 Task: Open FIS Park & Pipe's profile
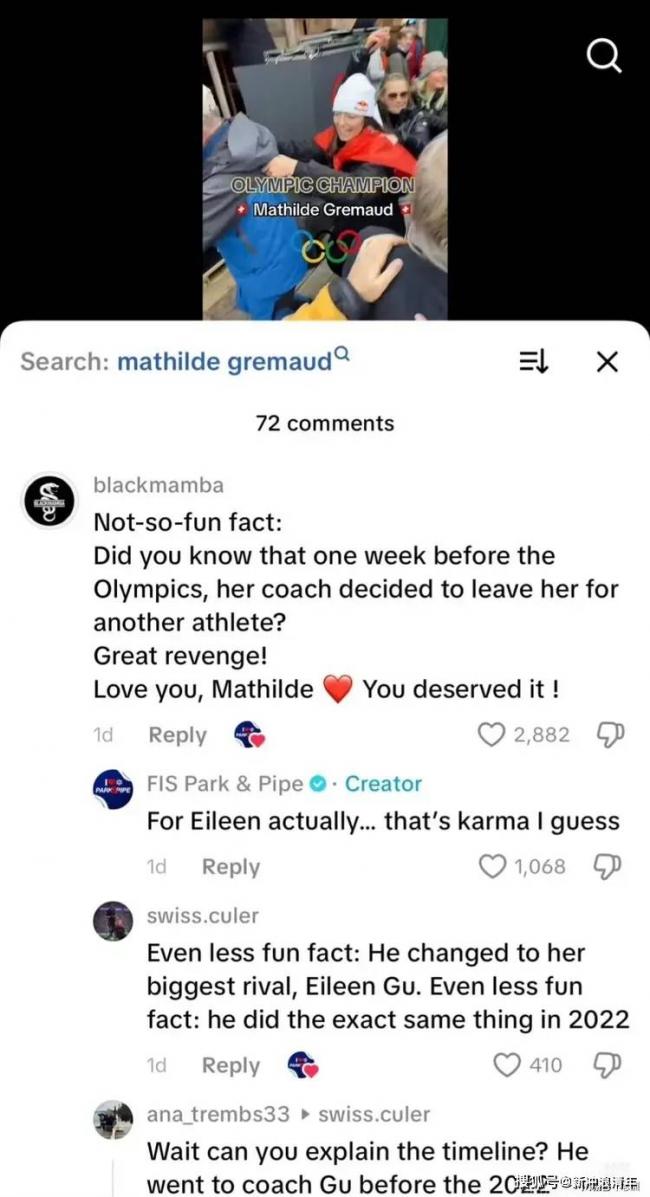(x=113, y=785)
